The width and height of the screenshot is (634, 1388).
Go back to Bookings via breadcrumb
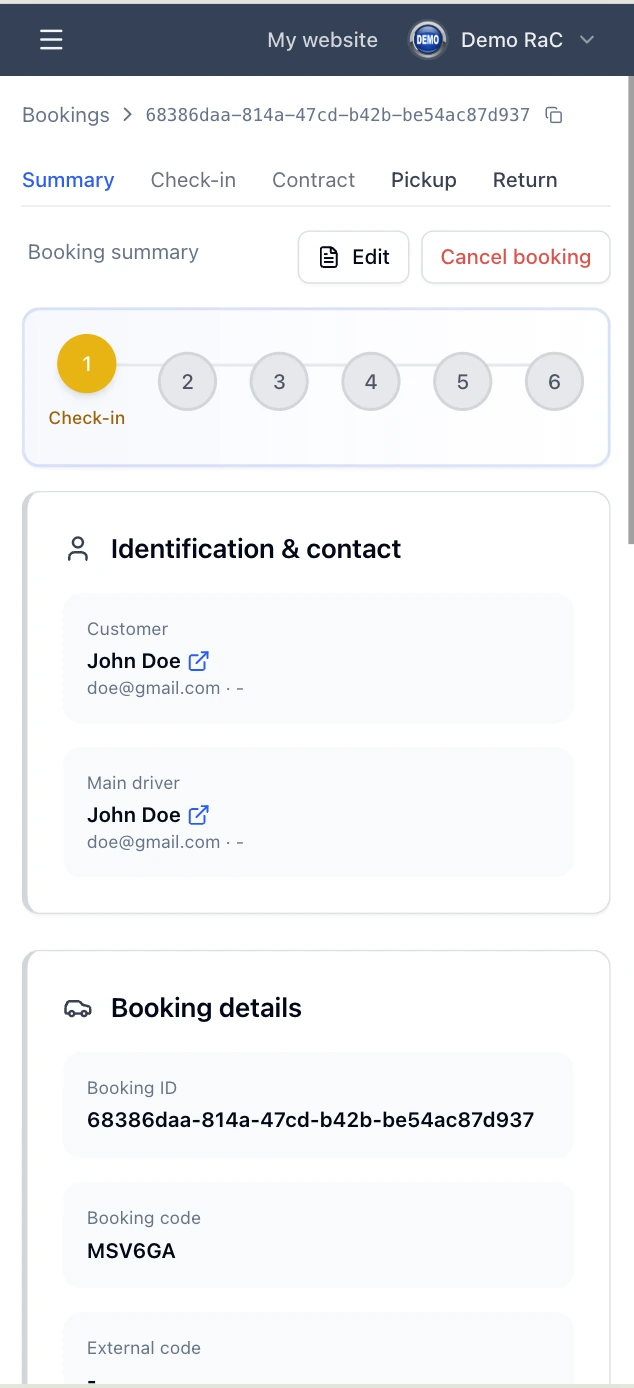pyautogui.click(x=66, y=115)
